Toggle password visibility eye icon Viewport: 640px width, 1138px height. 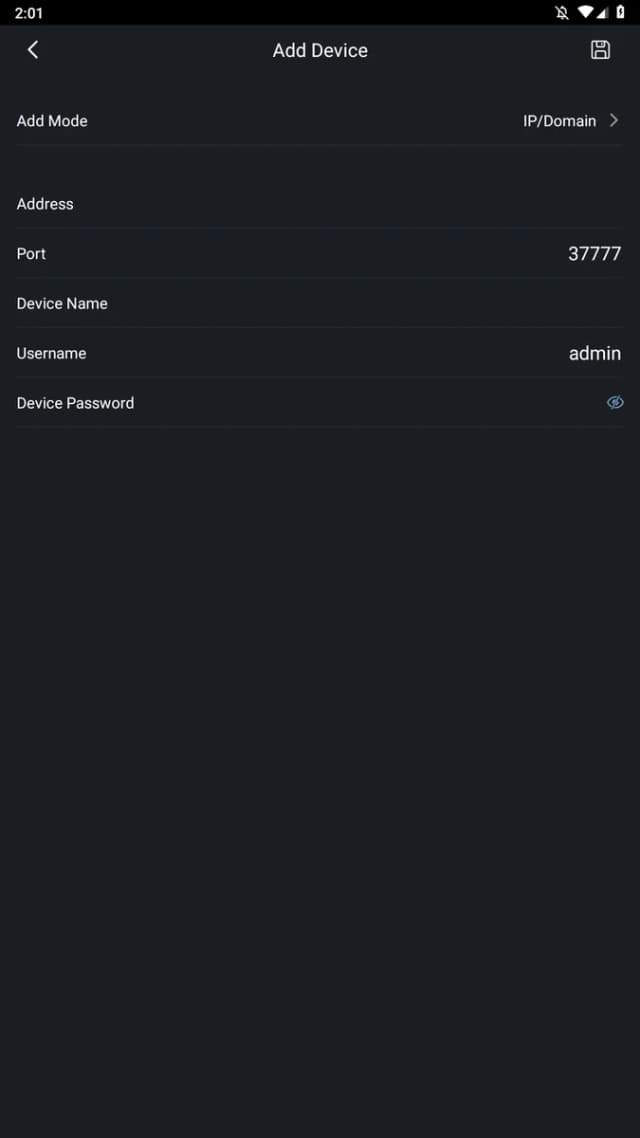[x=615, y=402]
